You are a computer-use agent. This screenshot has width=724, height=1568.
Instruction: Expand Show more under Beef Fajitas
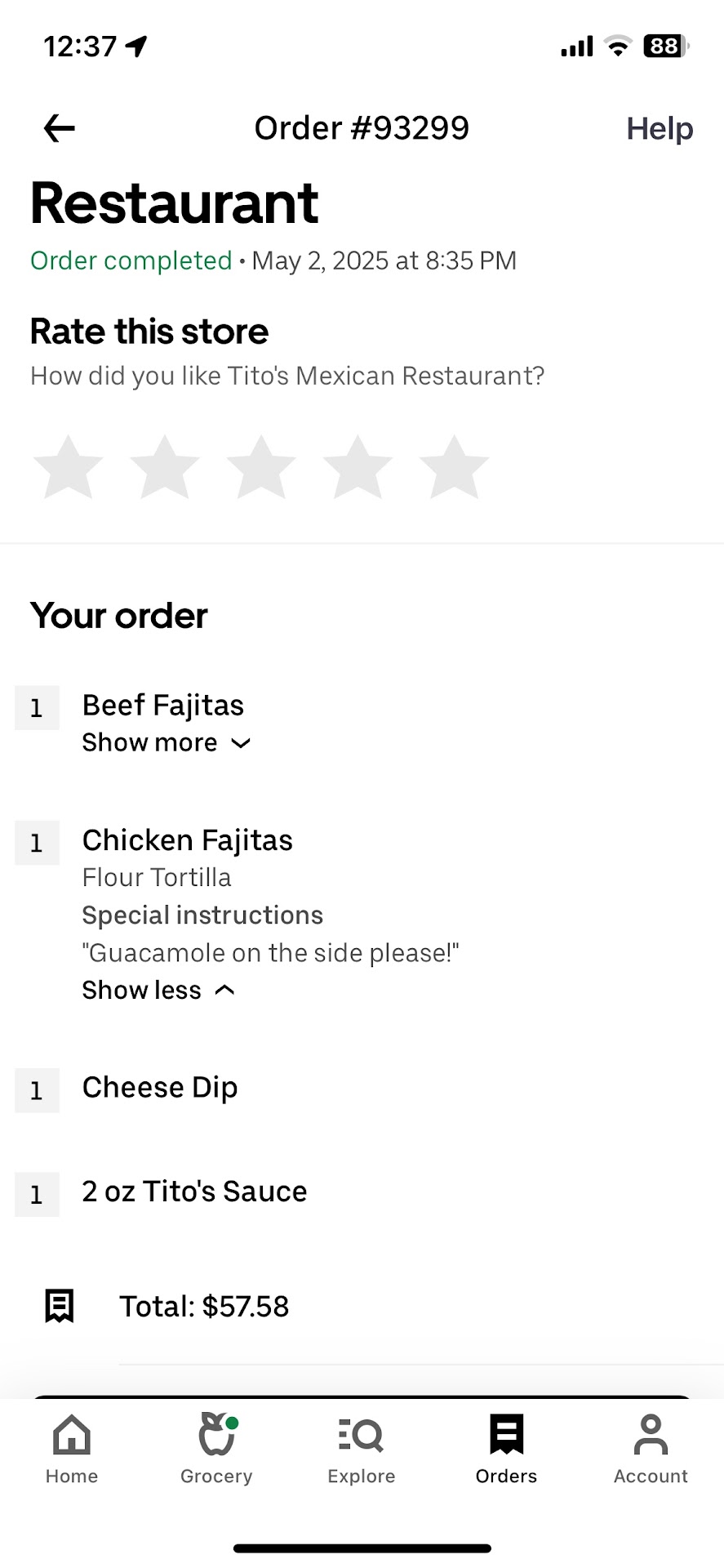pos(166,742)
